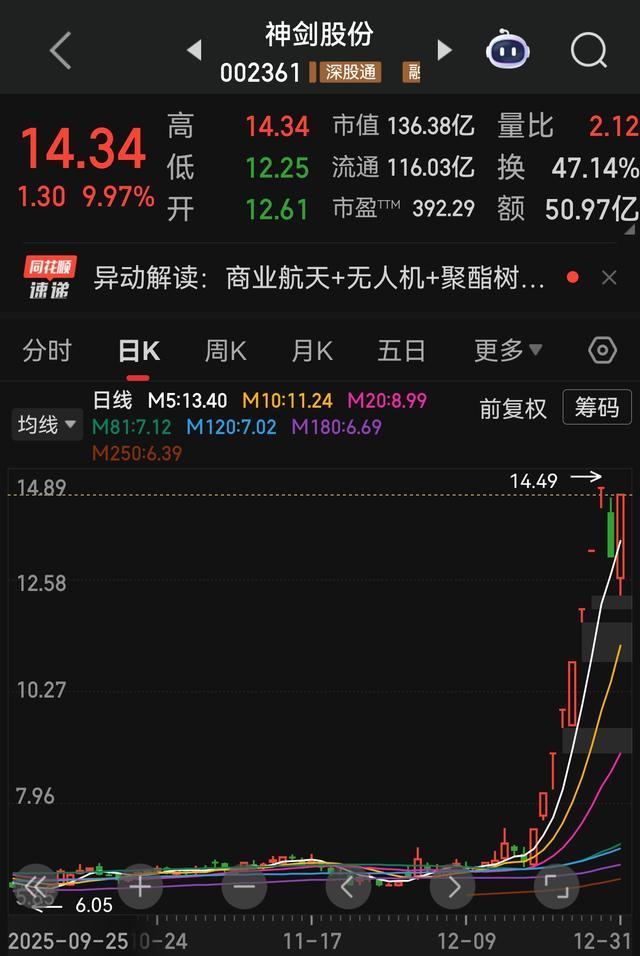Image resolution: width=640 pixels, height=956 pixels.
Task: Open the 均线 indicator dropdown
Action: tap(46, 425)
